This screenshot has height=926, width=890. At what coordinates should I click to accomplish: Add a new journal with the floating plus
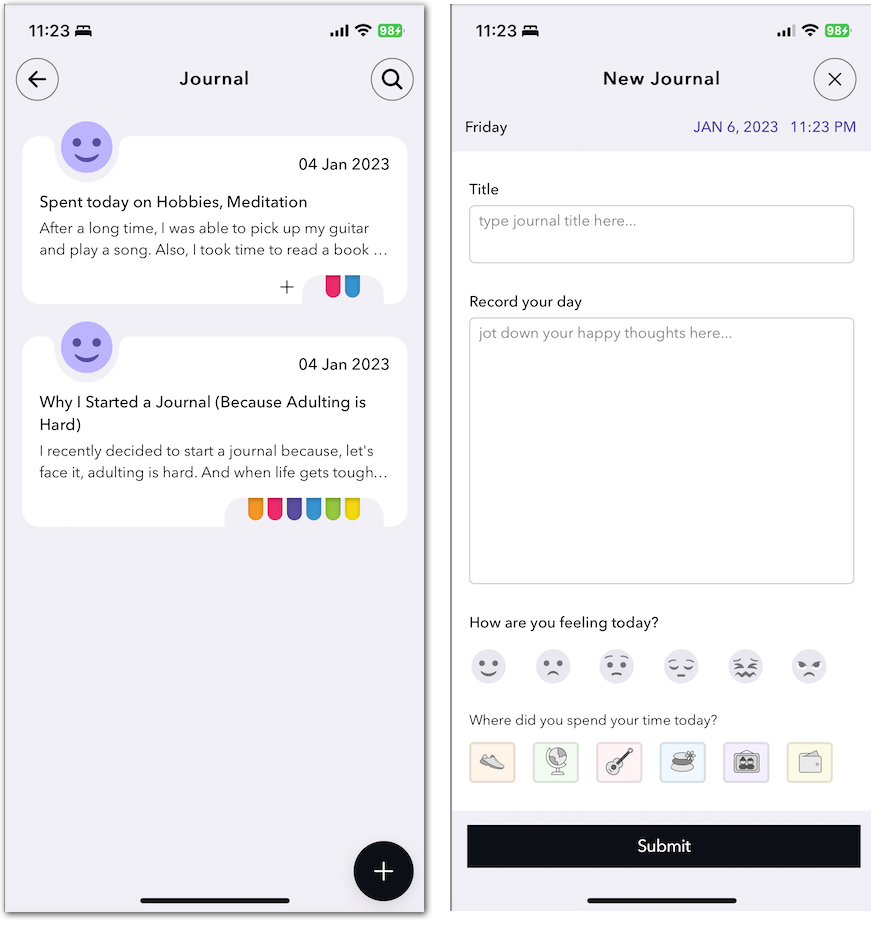383,871
